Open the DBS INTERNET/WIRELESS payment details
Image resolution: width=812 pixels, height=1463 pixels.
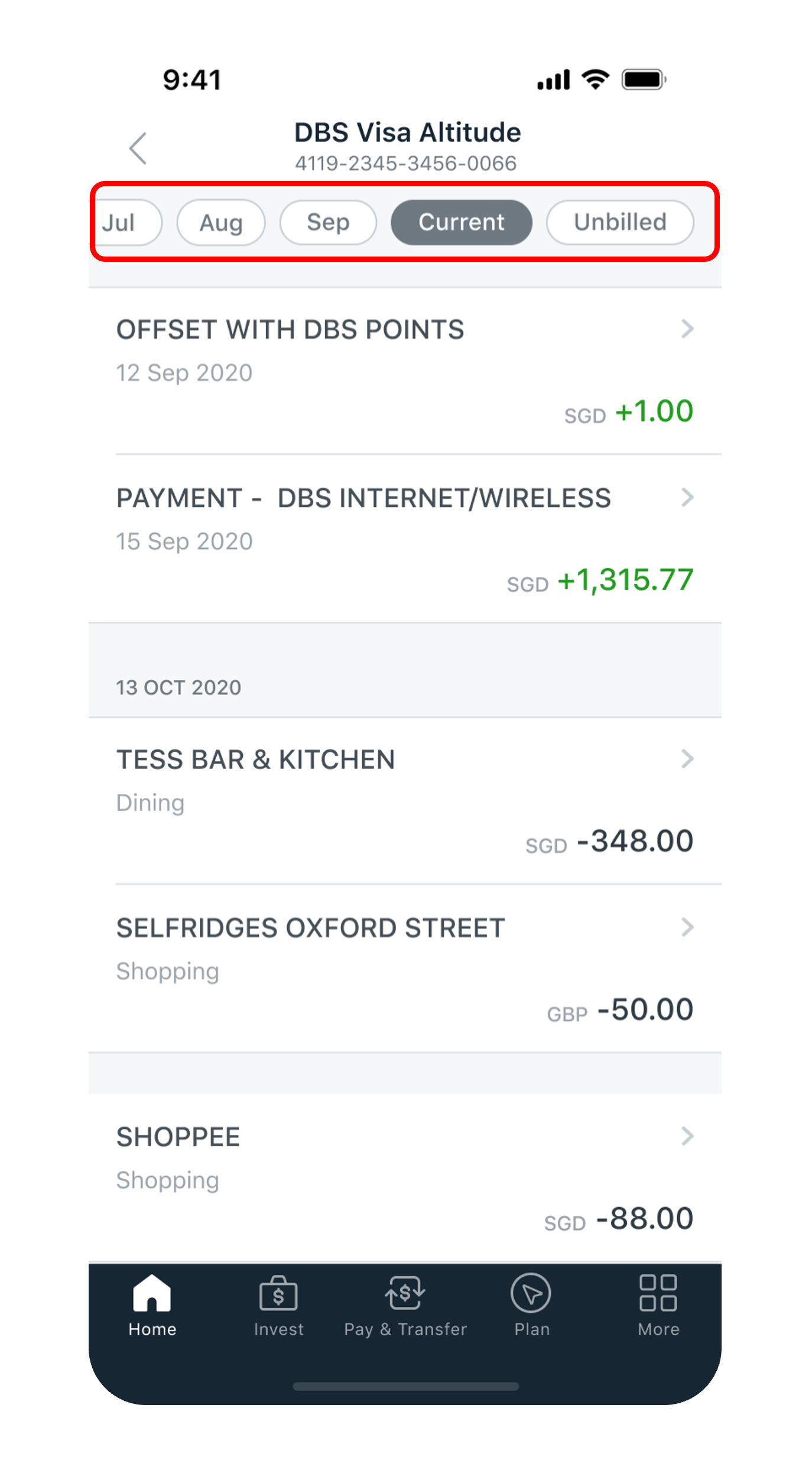click(405, 538)
